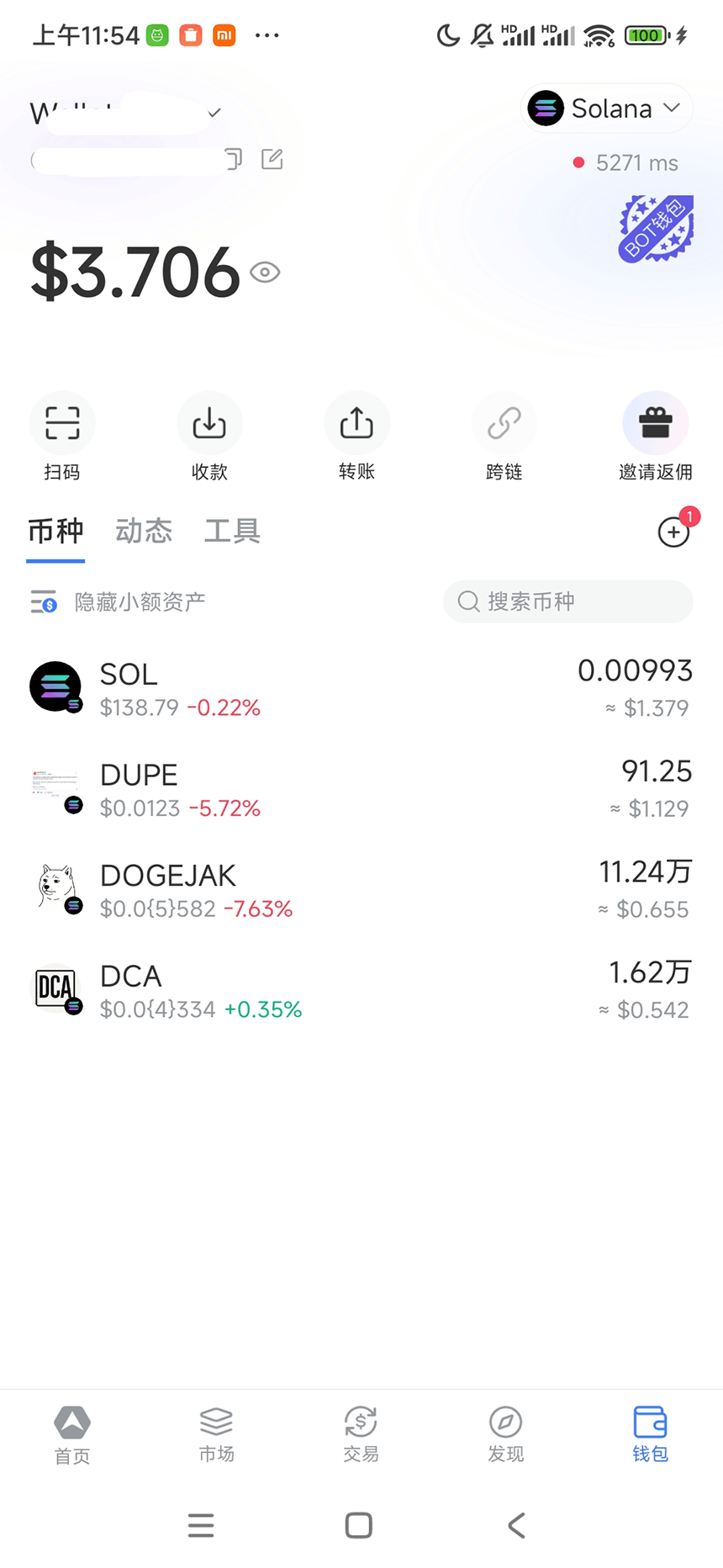The width and height of the screenshot is (723, 1568).
Task: Open the 扫码 scanner
Action: tap(62, 436)
